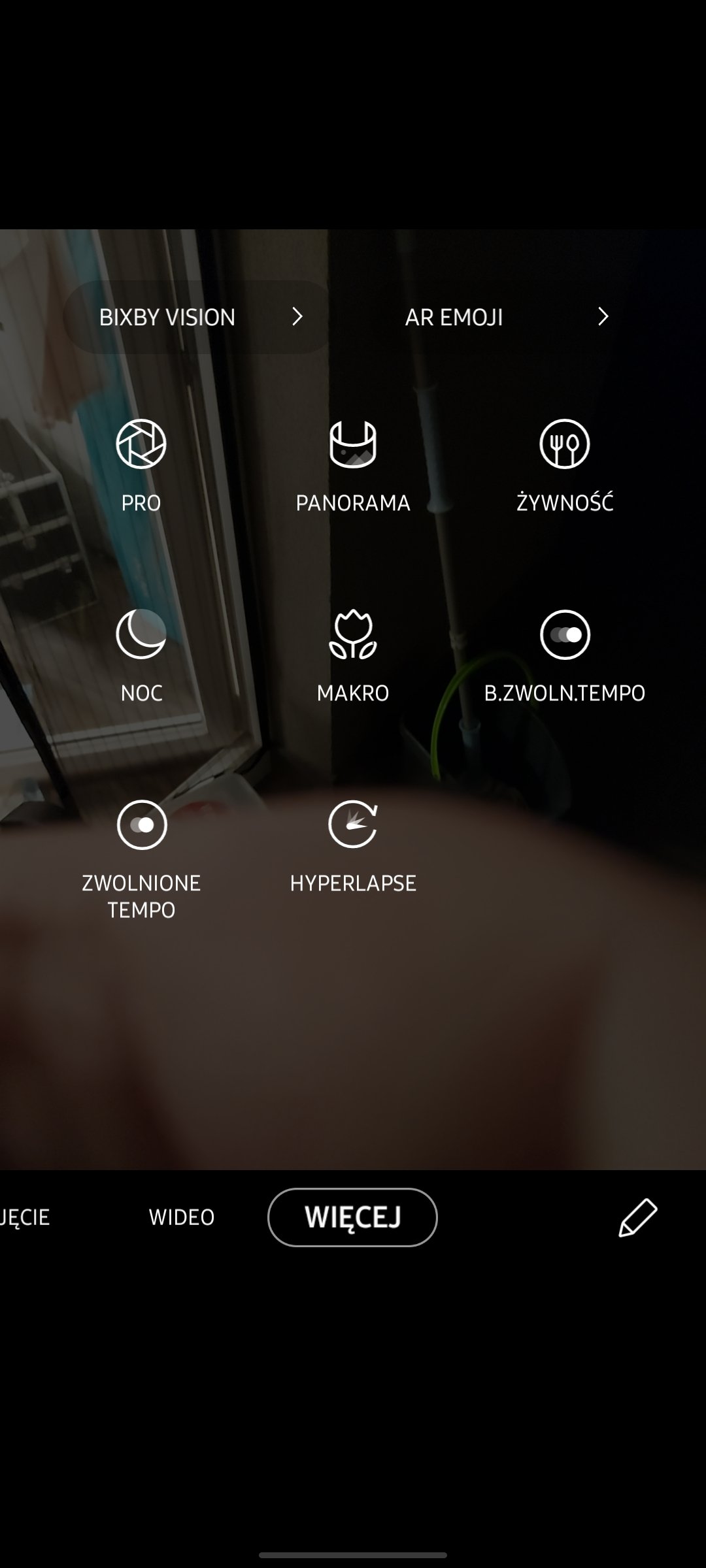
Task: Activate the Noc night mode
Action: (x=141, y=656)
